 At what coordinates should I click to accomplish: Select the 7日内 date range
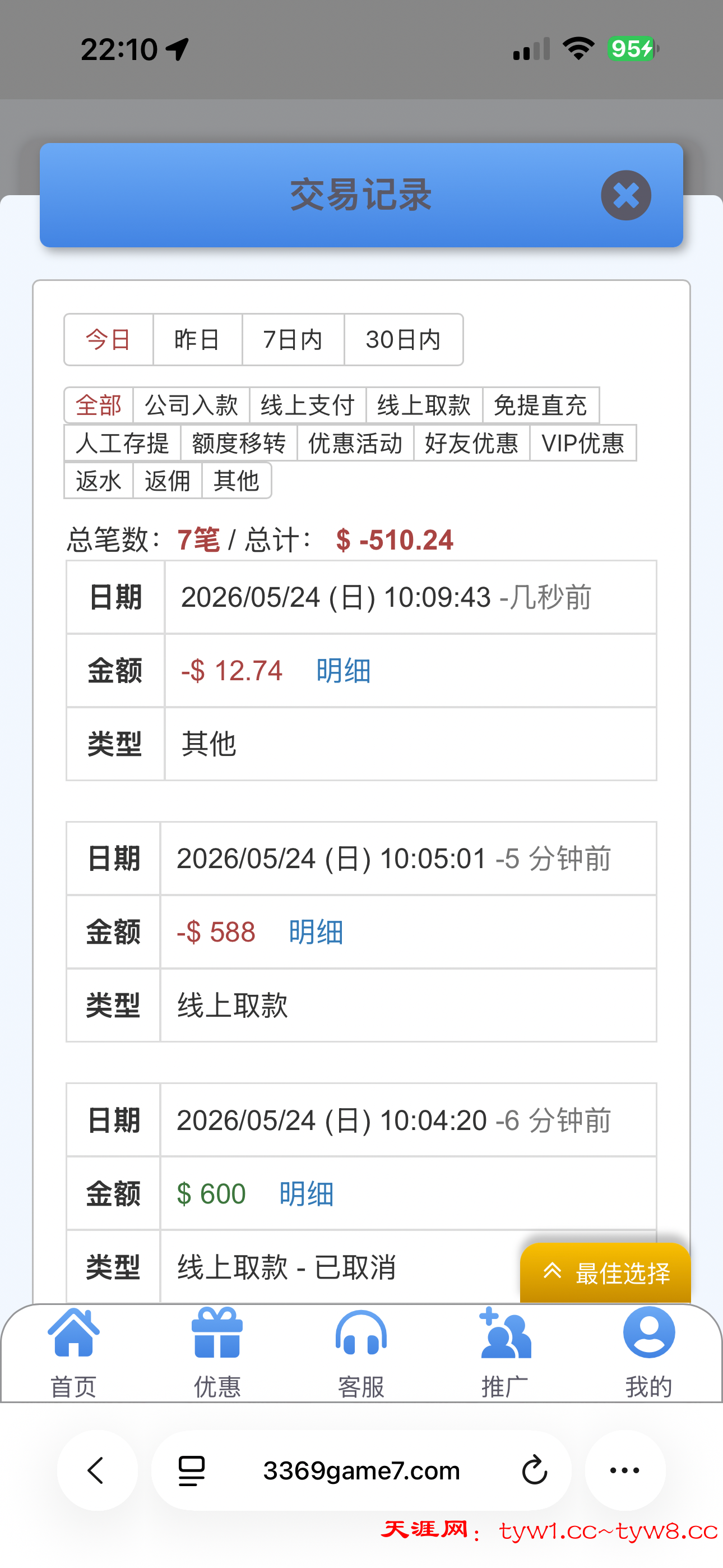[x=293, y=340]
